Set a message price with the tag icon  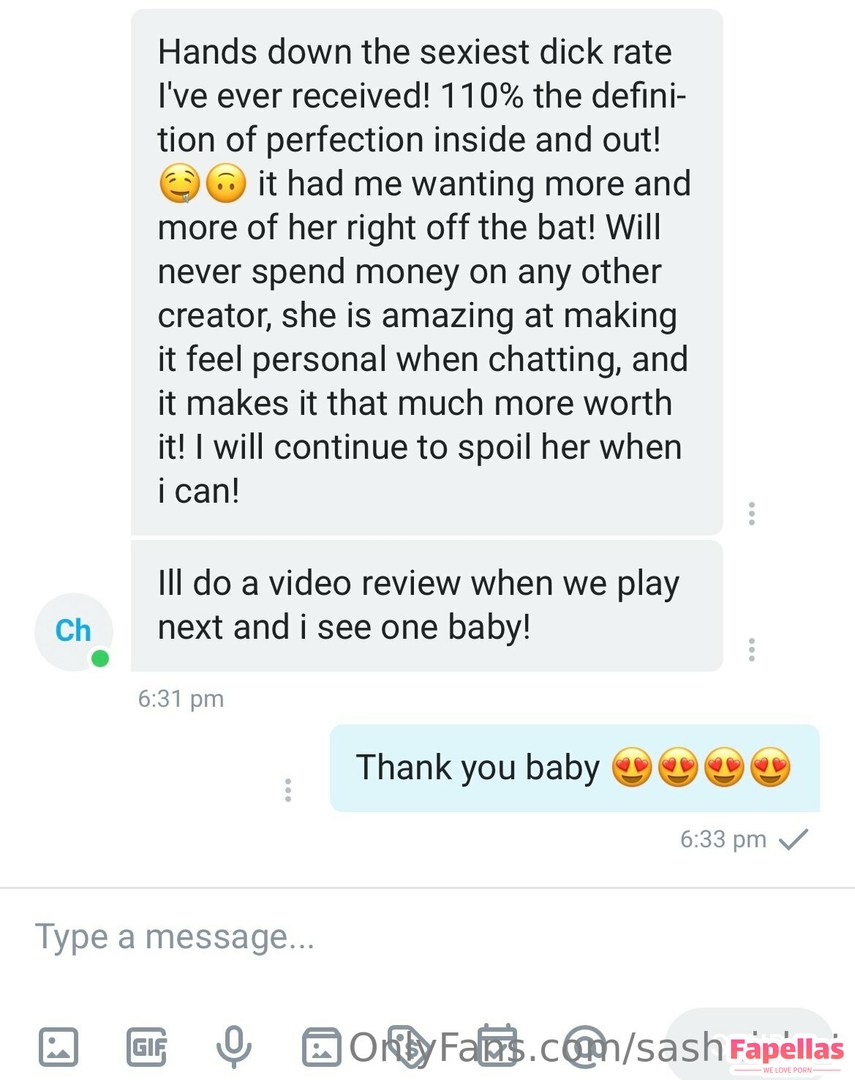point(405,1046)
